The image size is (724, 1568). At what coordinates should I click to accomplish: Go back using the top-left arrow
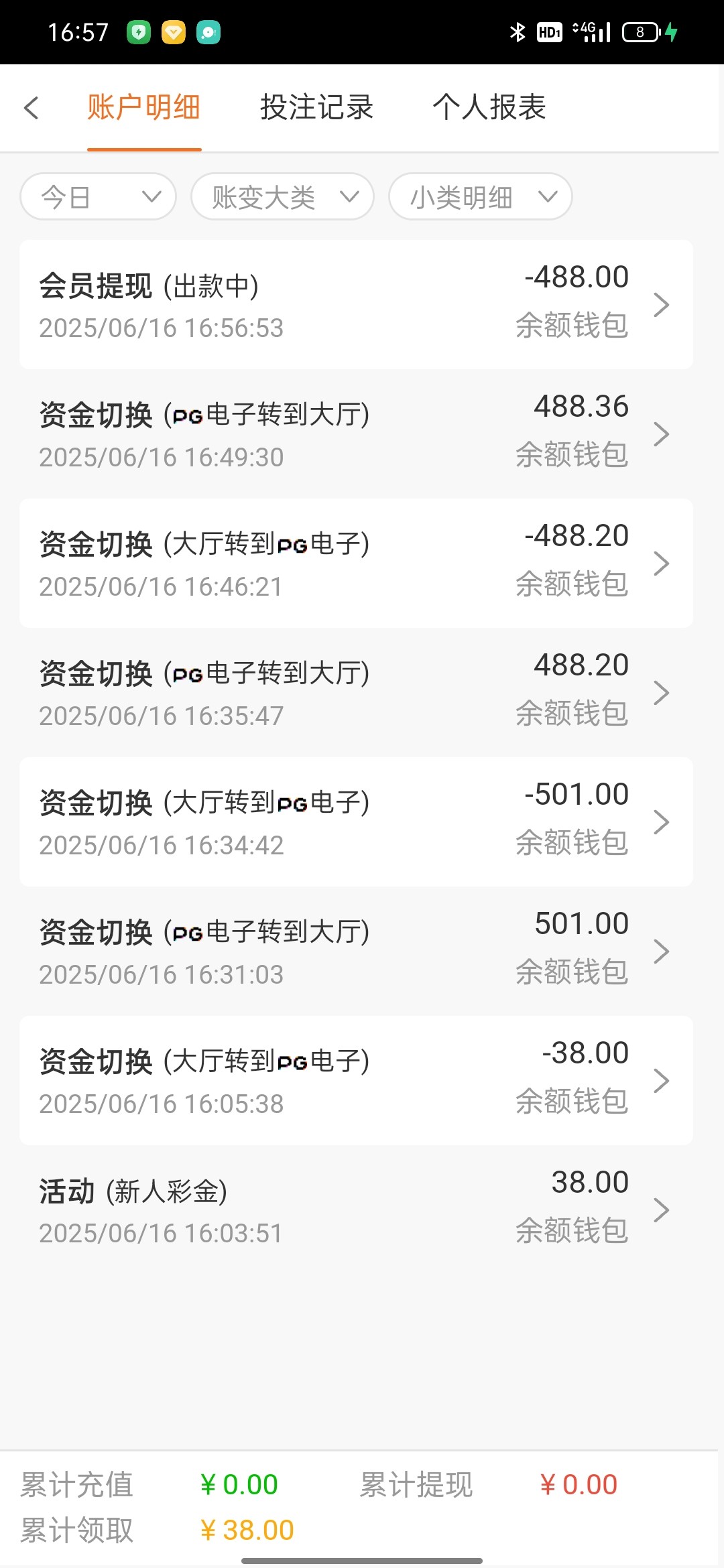[32, 108]
